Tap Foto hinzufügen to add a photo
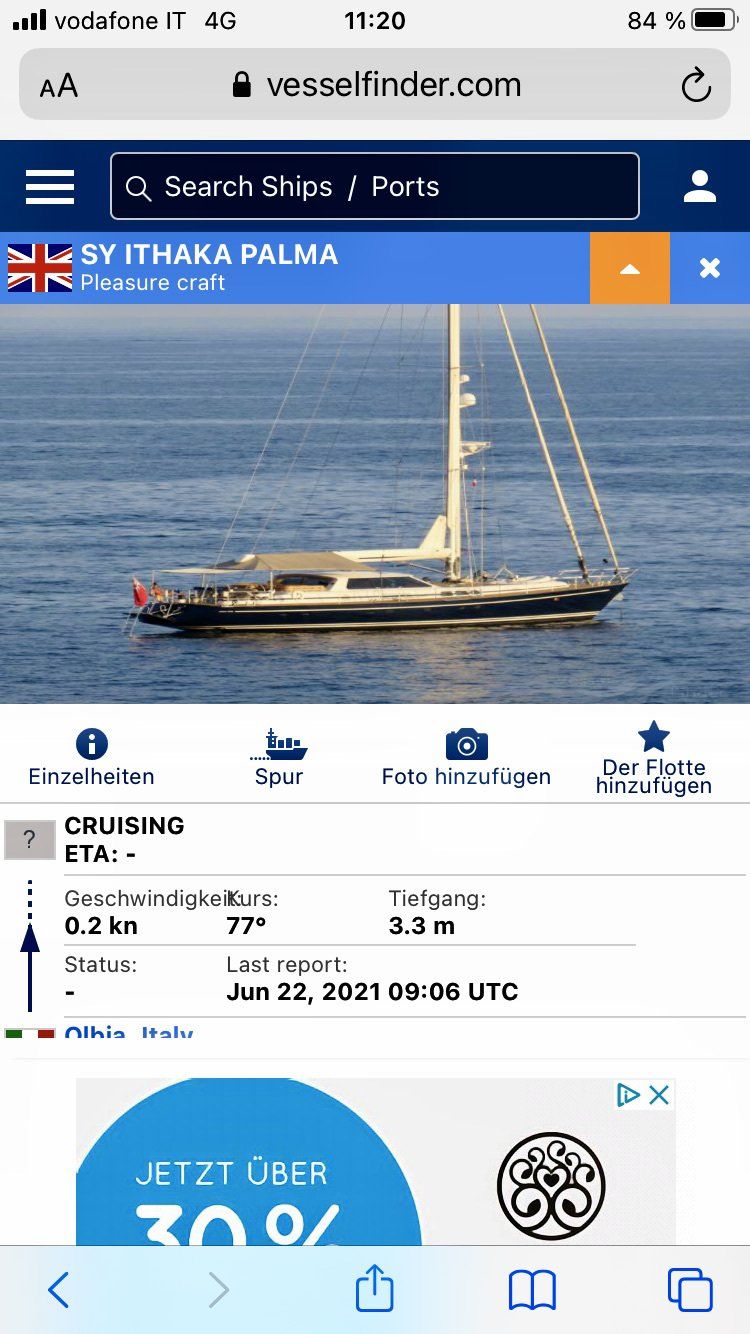Viewport: 750px width, 1334px height. pos(466,757)
